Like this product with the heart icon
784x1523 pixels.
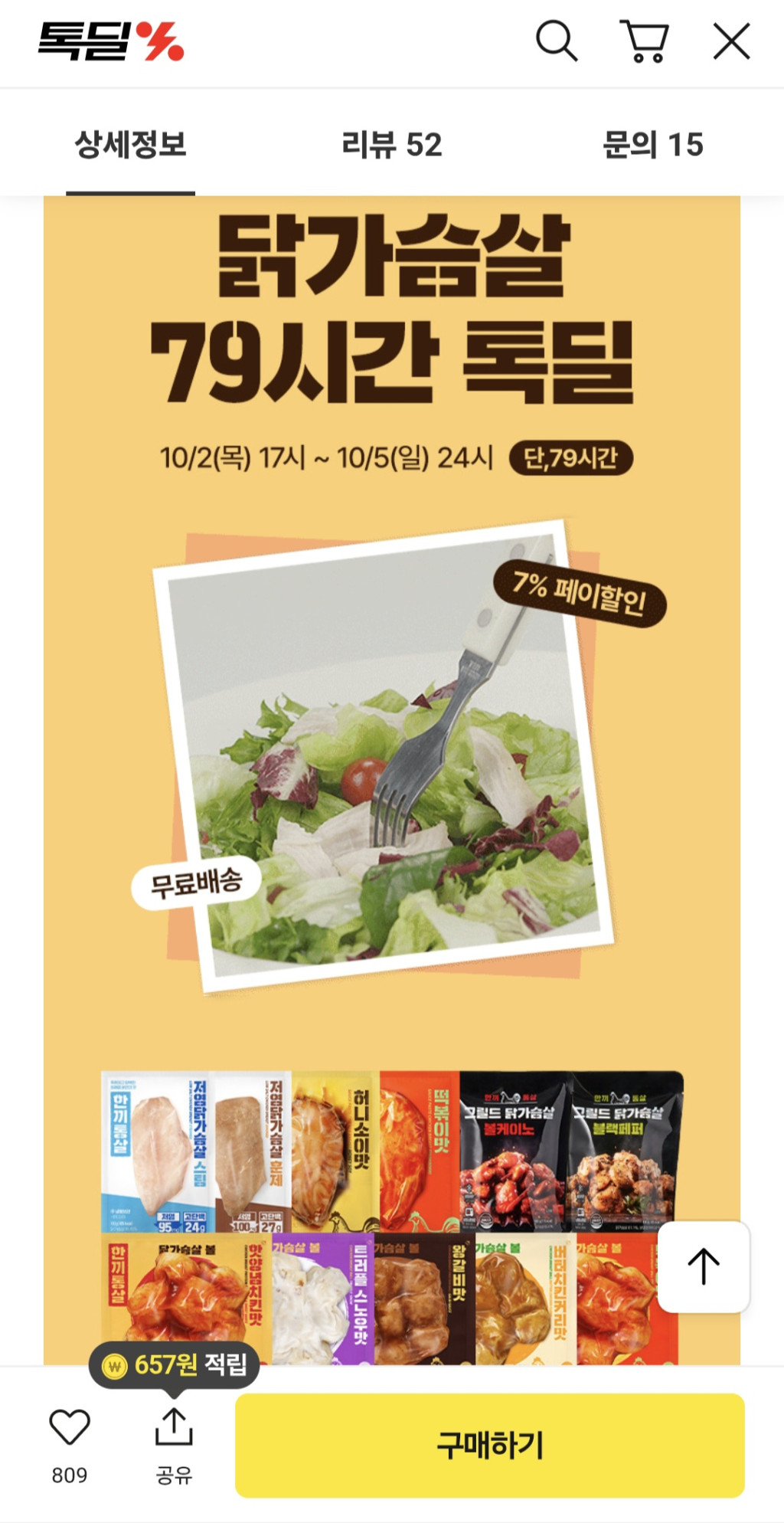70,1428
